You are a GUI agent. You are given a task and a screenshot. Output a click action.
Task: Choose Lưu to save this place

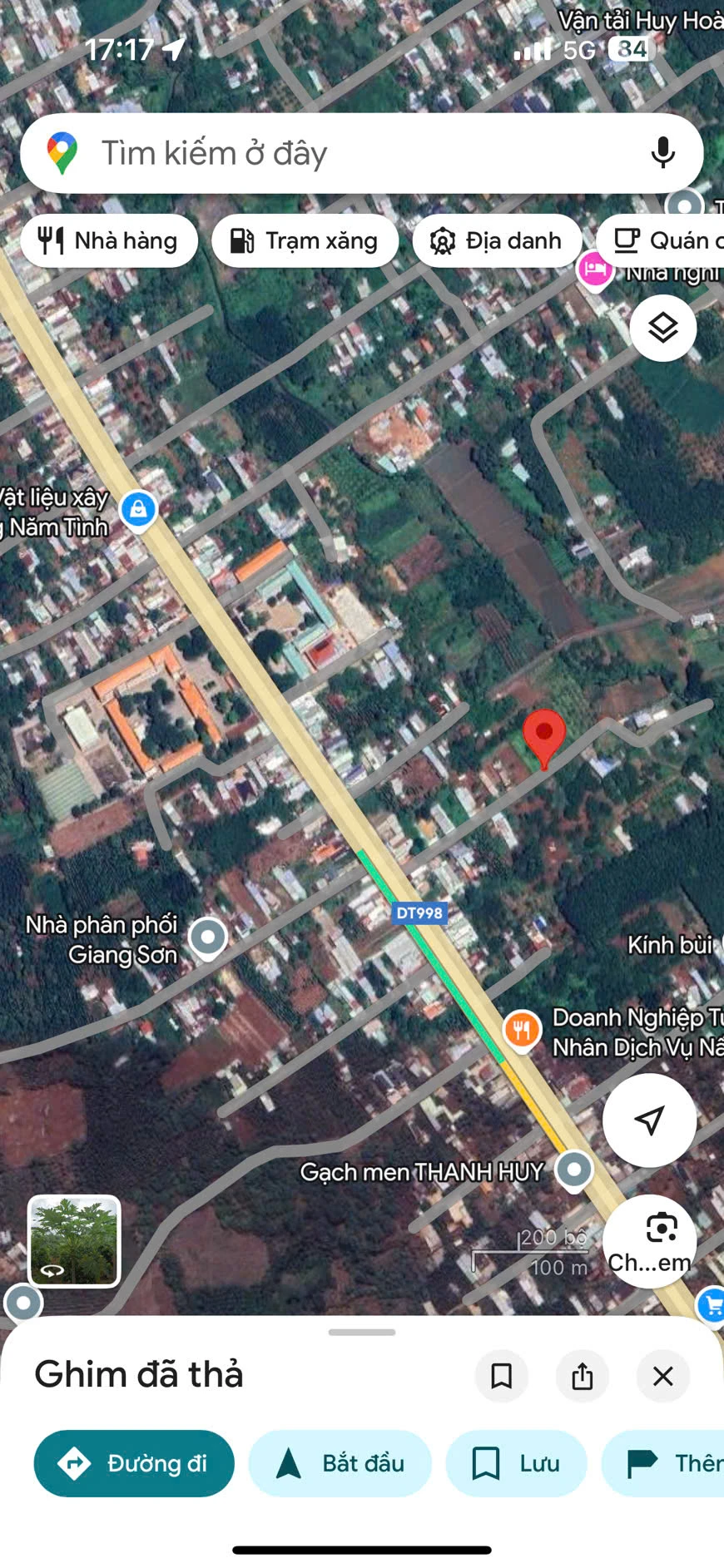tap(516, 1463)
